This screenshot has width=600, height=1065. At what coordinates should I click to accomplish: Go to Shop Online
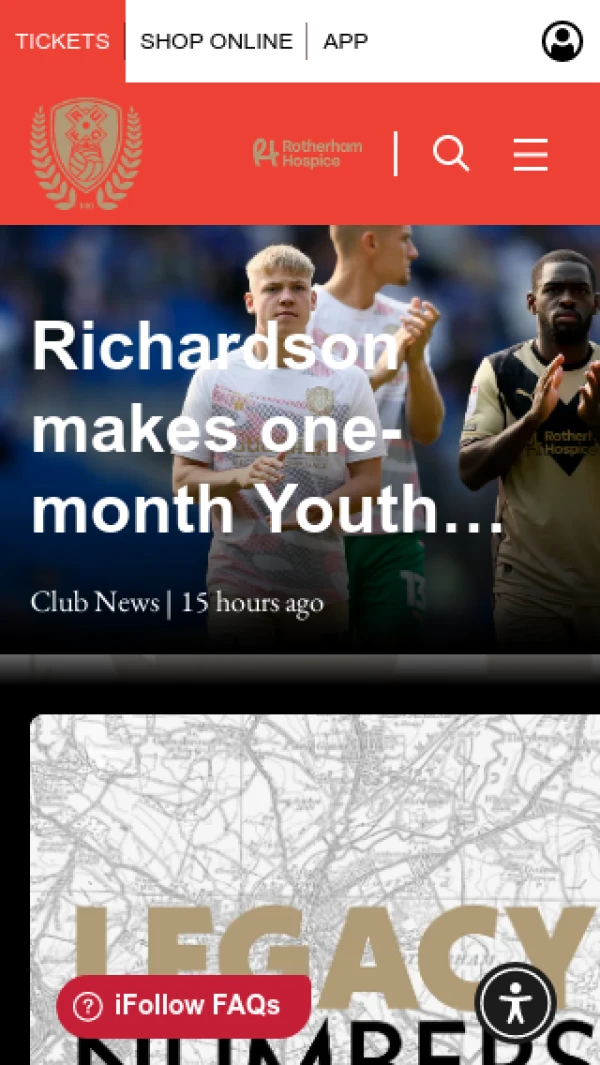[216, 41]
